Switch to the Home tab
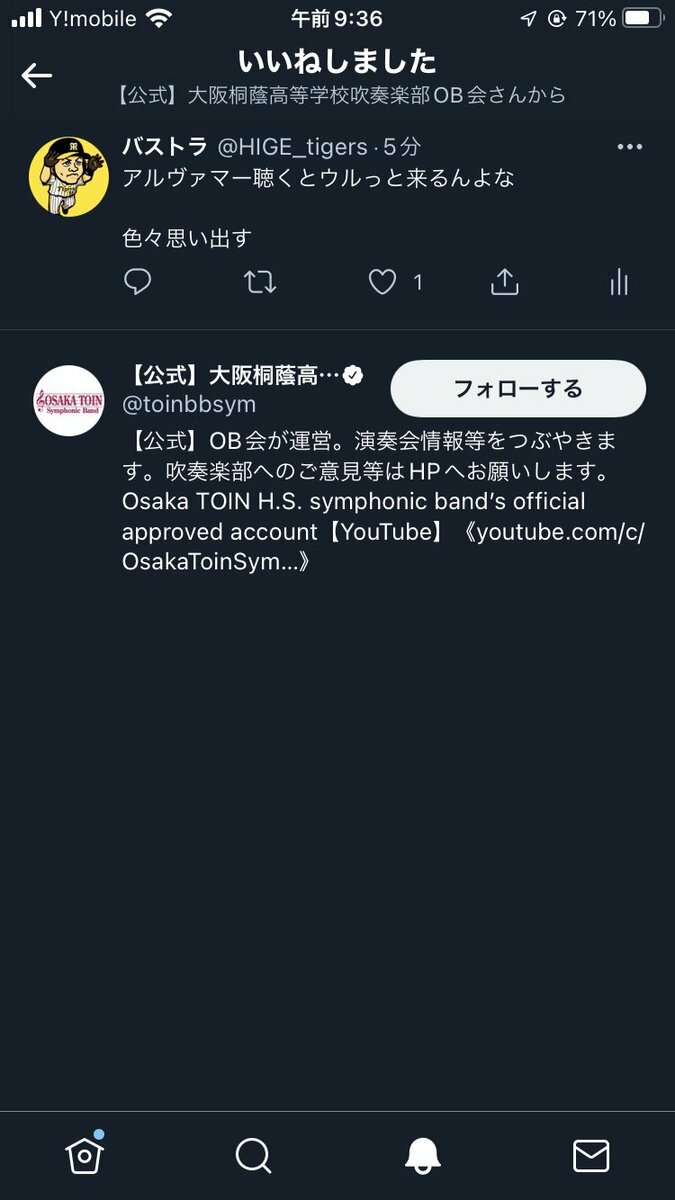Screen dimensions: 675x1200 (84, 1156)
